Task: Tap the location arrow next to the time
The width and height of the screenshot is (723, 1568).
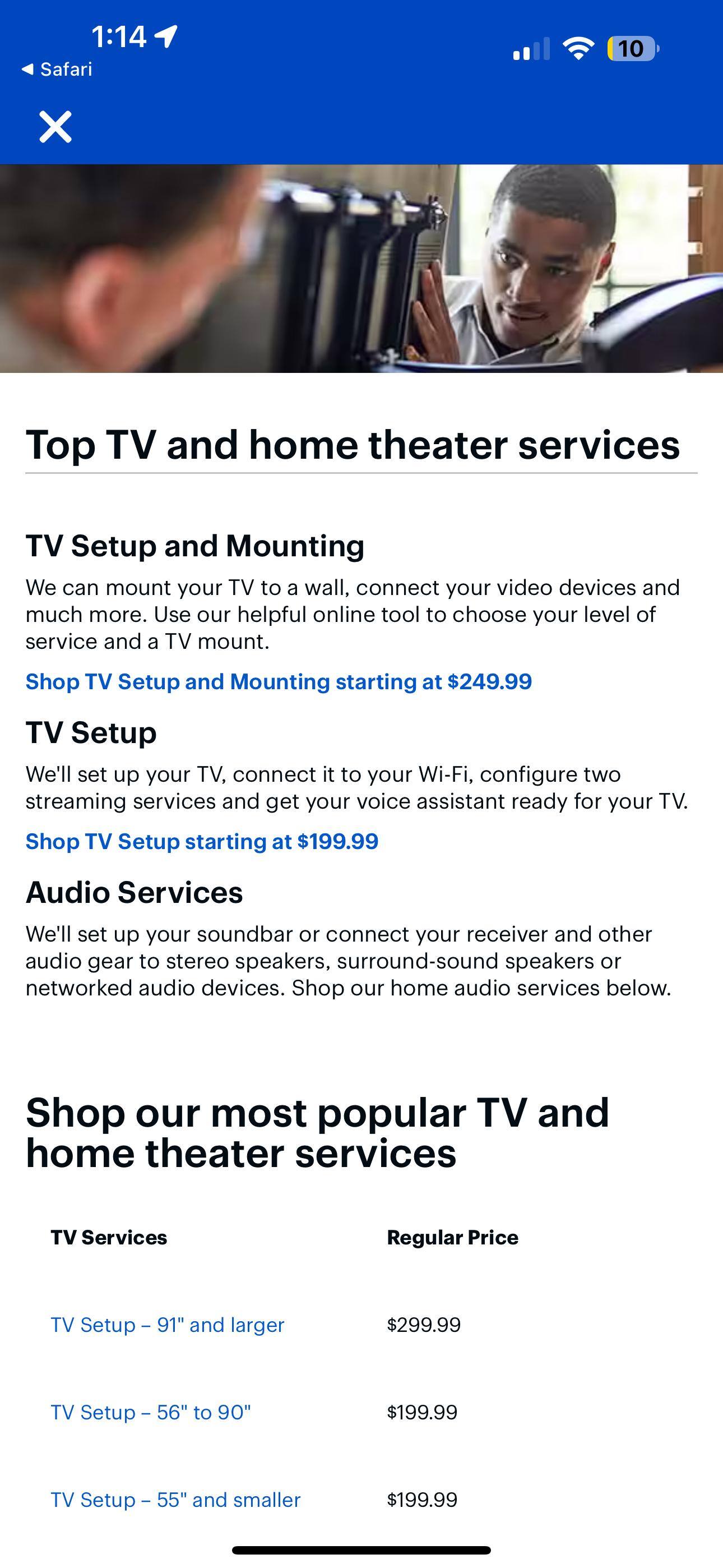Action: pyautogui.click(x=165, y=36)
